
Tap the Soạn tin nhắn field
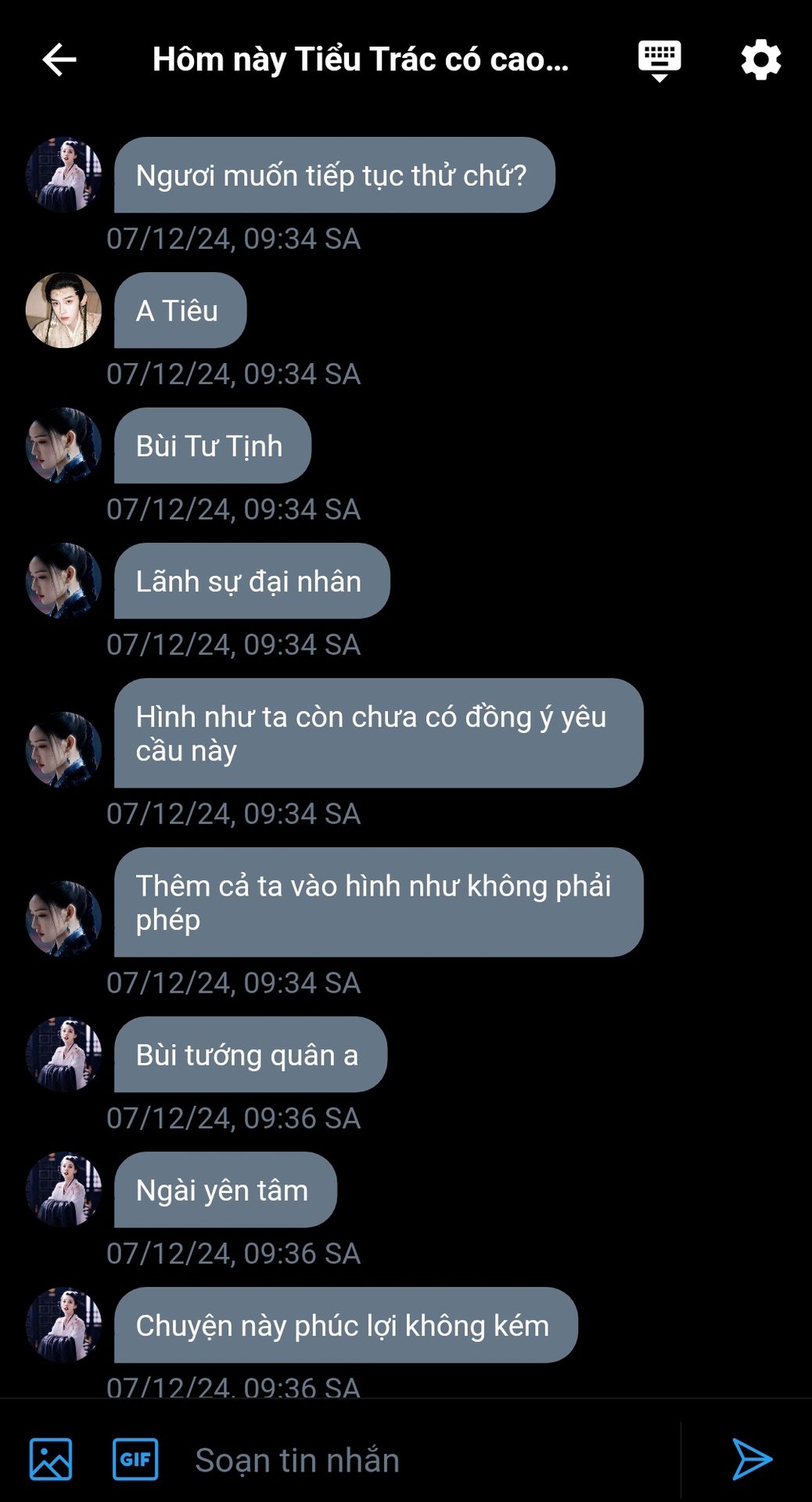[430, 1460]
